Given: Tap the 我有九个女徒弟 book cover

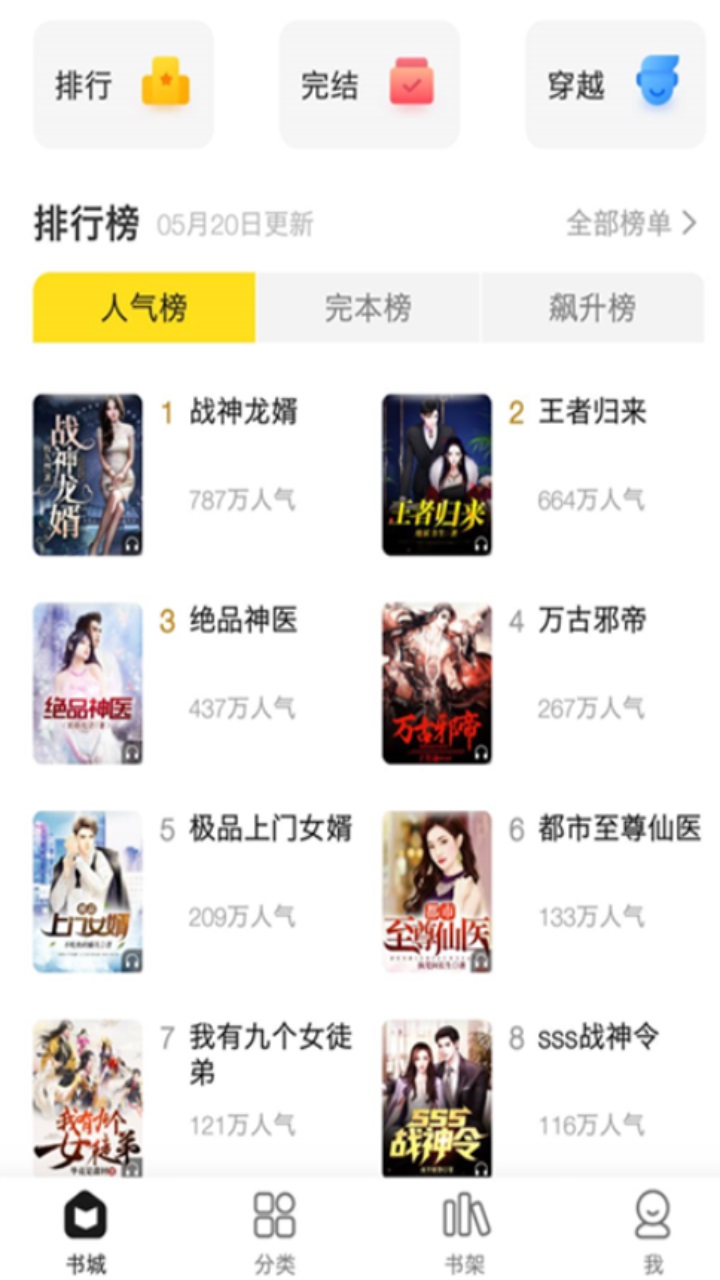Looking at the screenshot, I should click(88, 1102).
